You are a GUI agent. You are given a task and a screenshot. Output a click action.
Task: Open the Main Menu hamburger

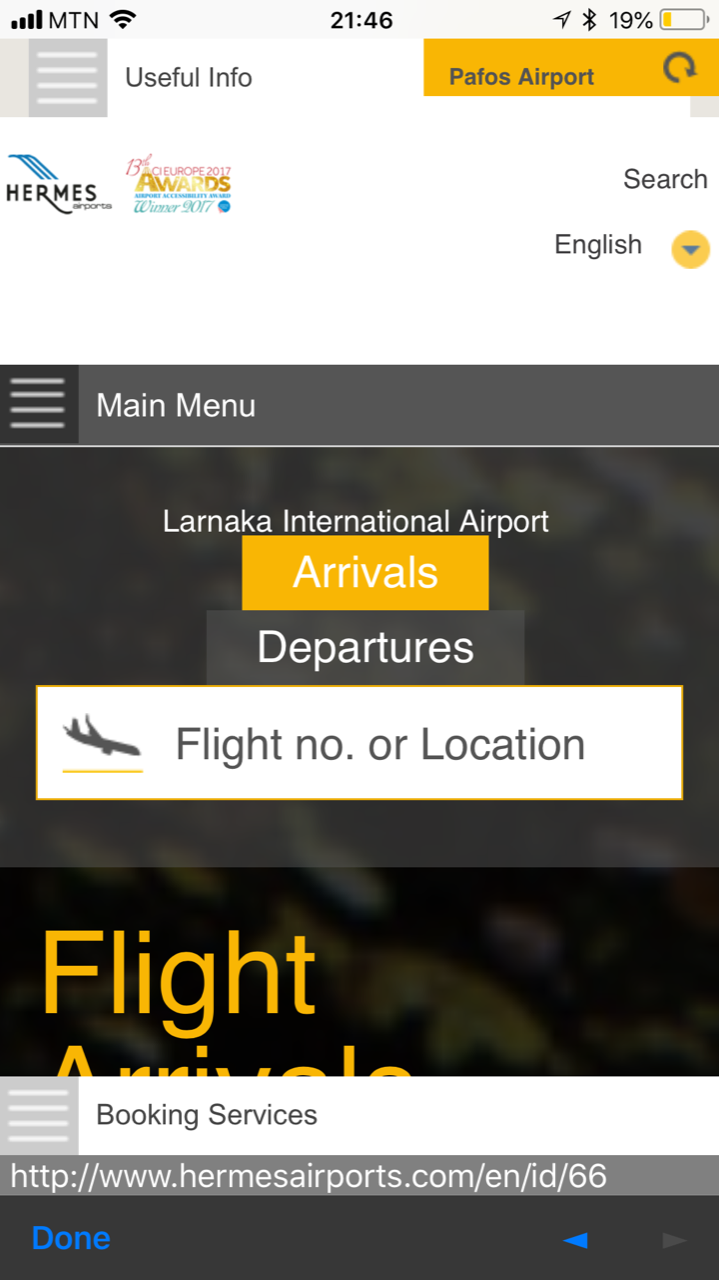tap(39, 405)
